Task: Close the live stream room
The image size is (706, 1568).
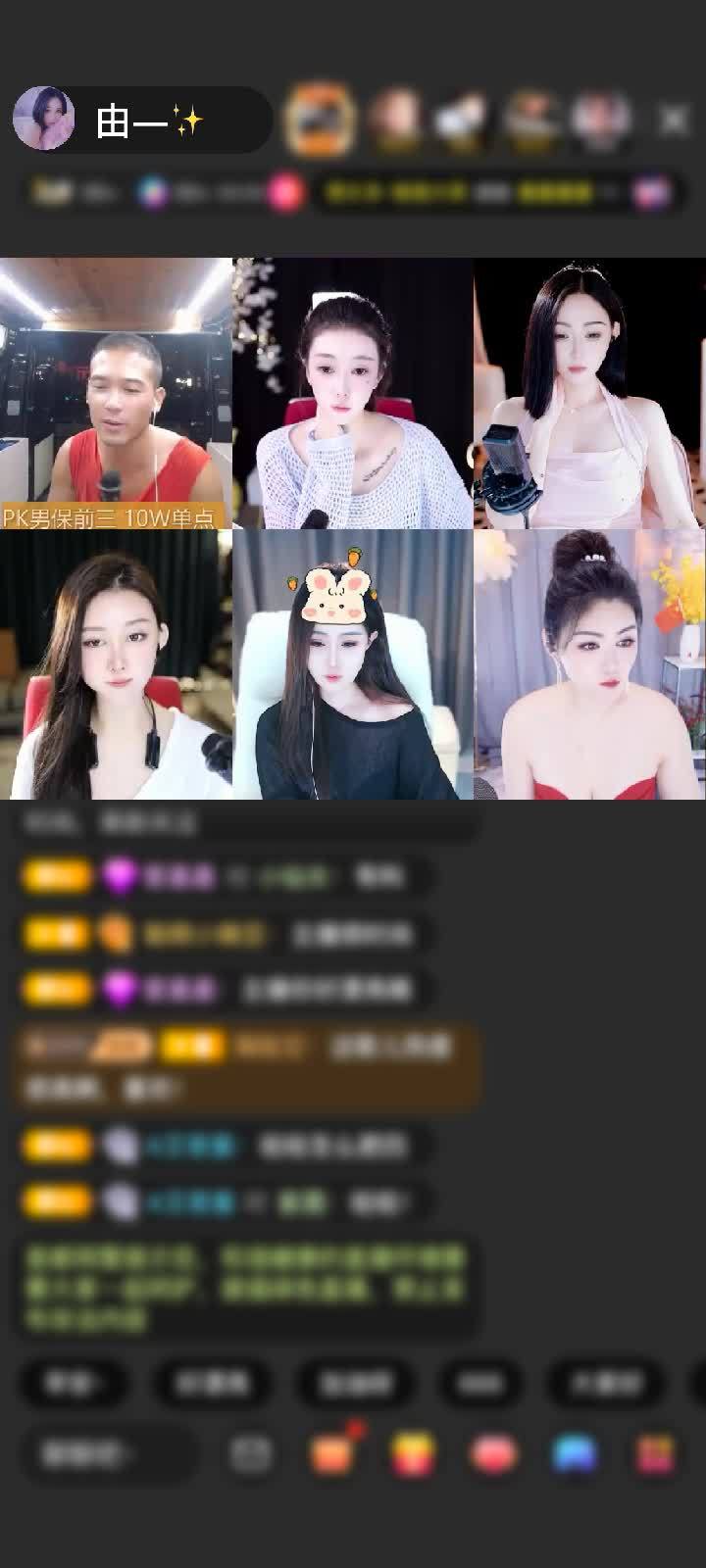Action: coord(673,120)
